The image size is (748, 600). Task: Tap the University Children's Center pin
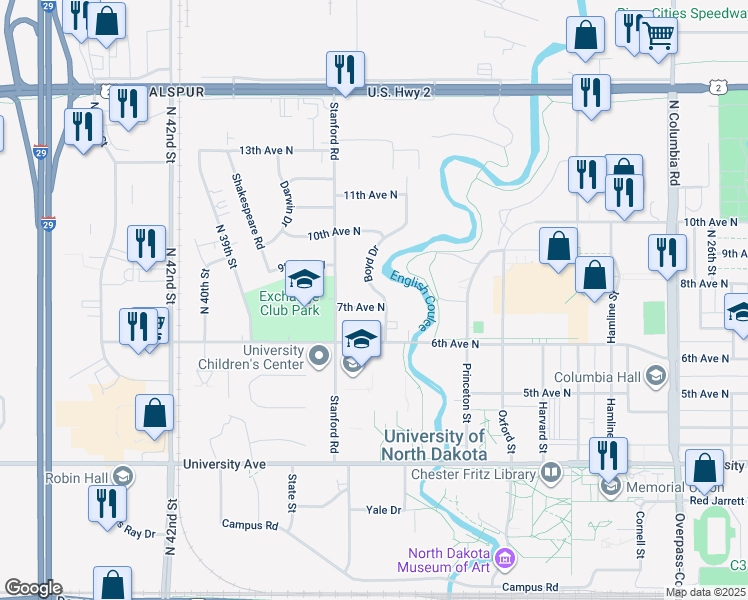click(x=319, y=356)
